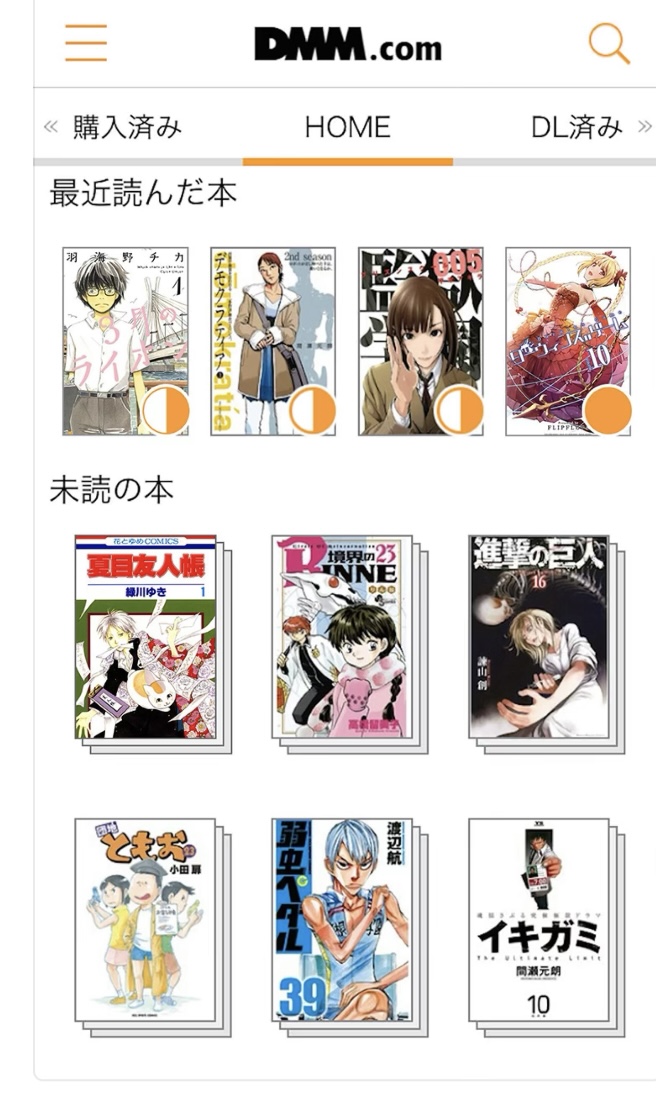The height and width of the screenshot is (1094, 656).
Task: Open the デモクラティア 2nd season book
Action: (x=273, y=341)
